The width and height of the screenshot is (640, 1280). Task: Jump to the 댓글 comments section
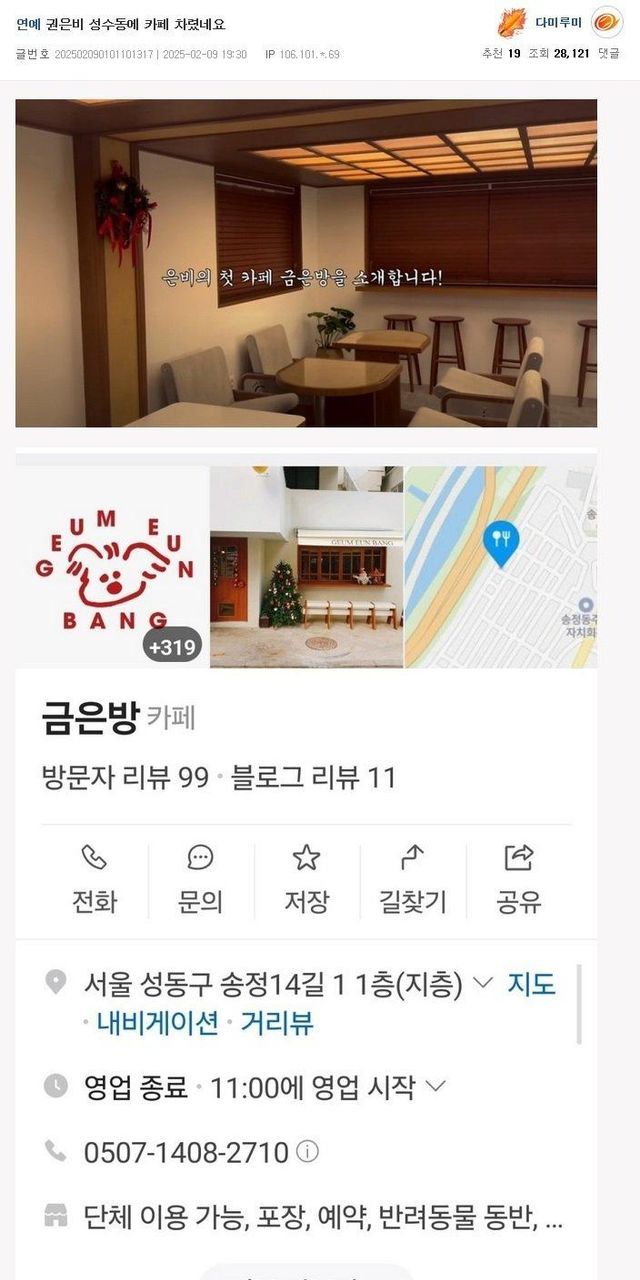[x=608, y=53]
